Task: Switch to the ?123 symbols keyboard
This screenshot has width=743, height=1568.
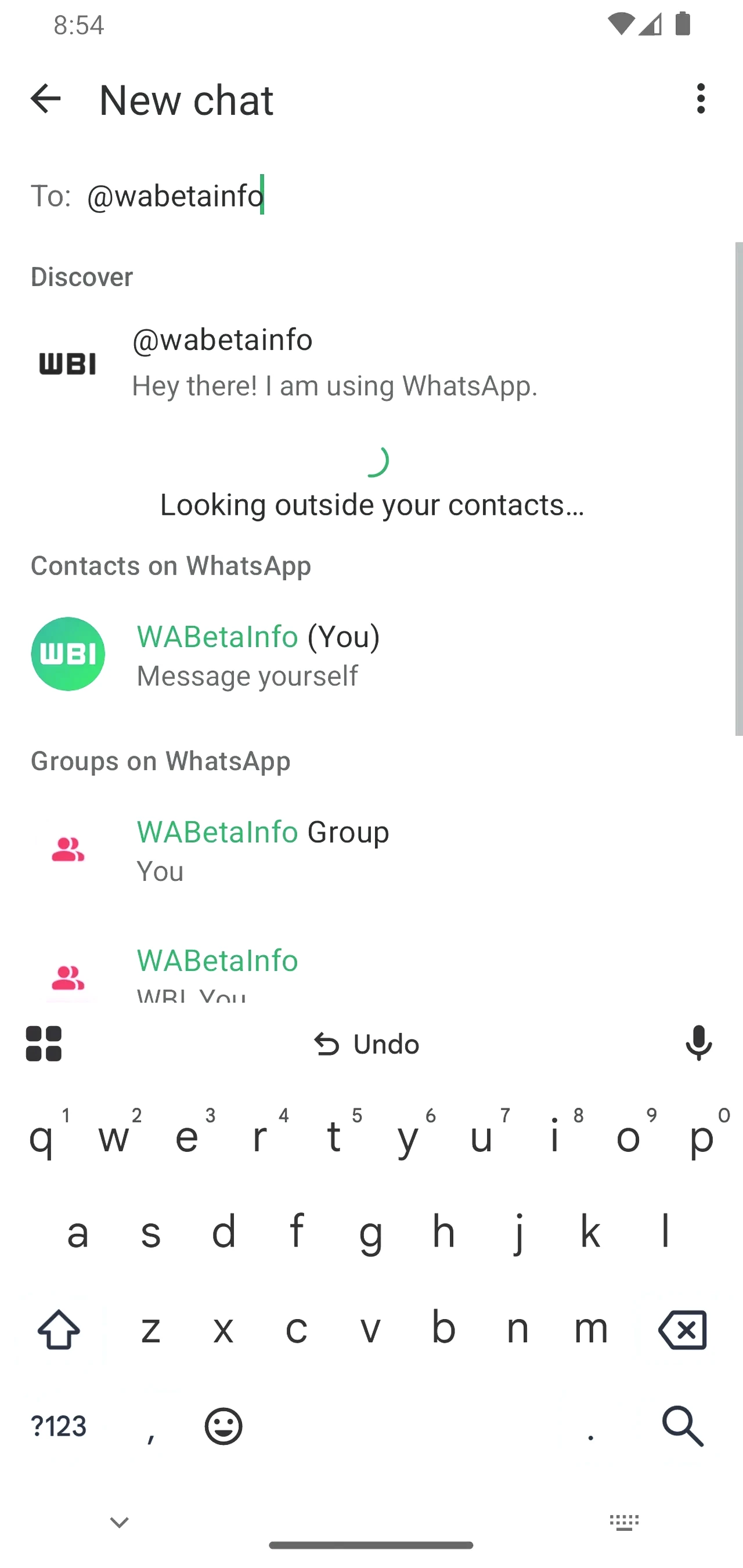Action: coord(59,1426)
